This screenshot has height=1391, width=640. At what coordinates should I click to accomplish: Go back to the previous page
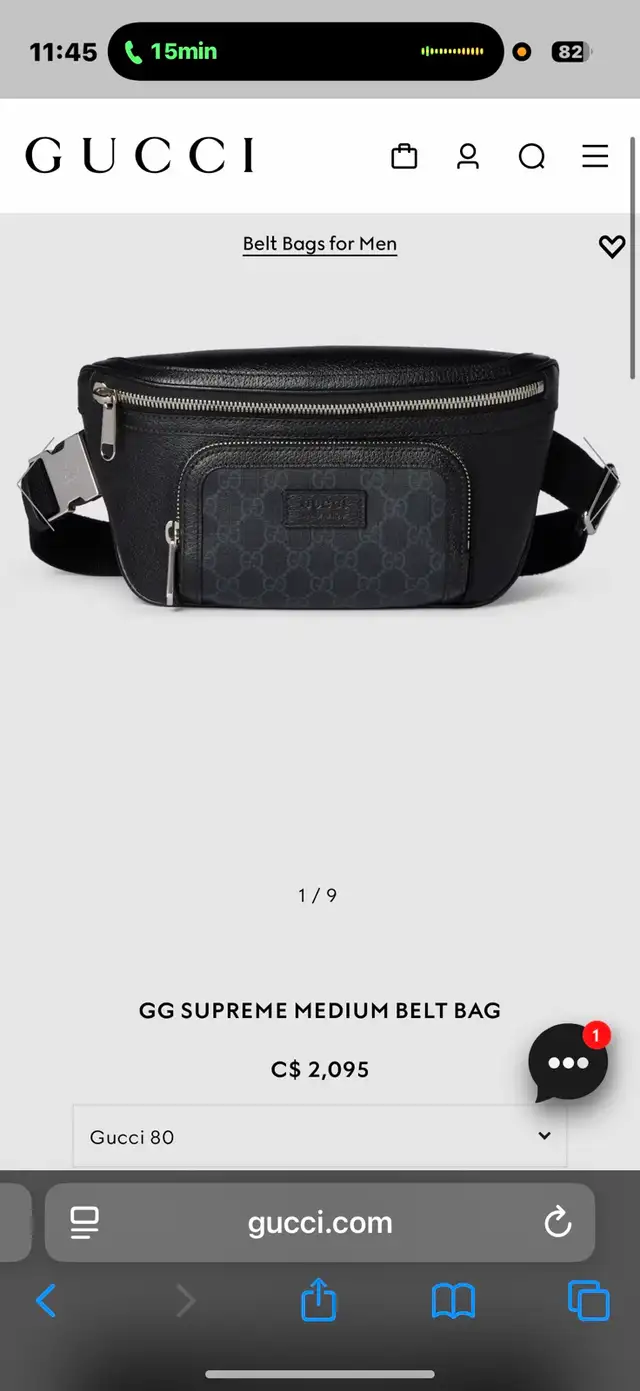(46, 1301)
